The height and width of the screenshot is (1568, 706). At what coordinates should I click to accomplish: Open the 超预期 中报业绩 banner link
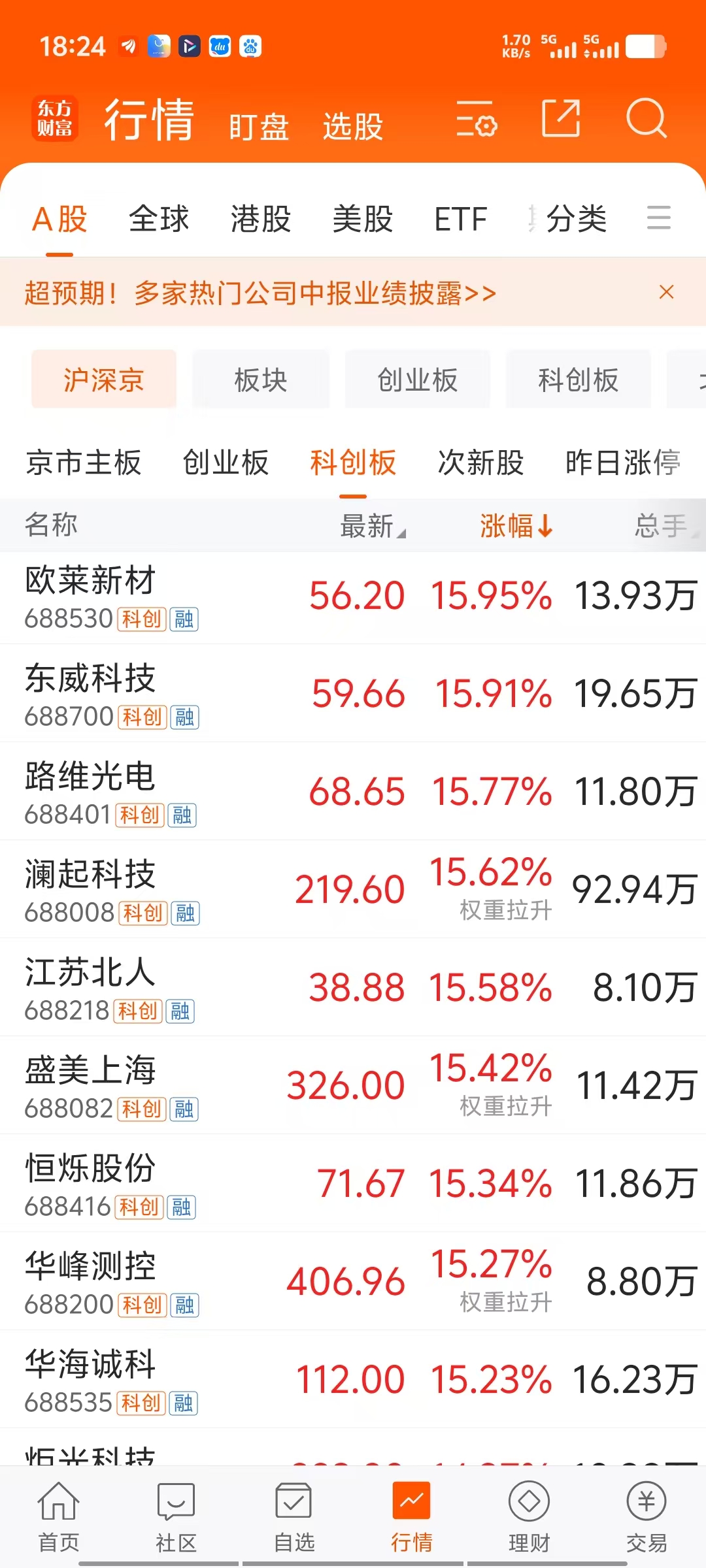point(260,293)
